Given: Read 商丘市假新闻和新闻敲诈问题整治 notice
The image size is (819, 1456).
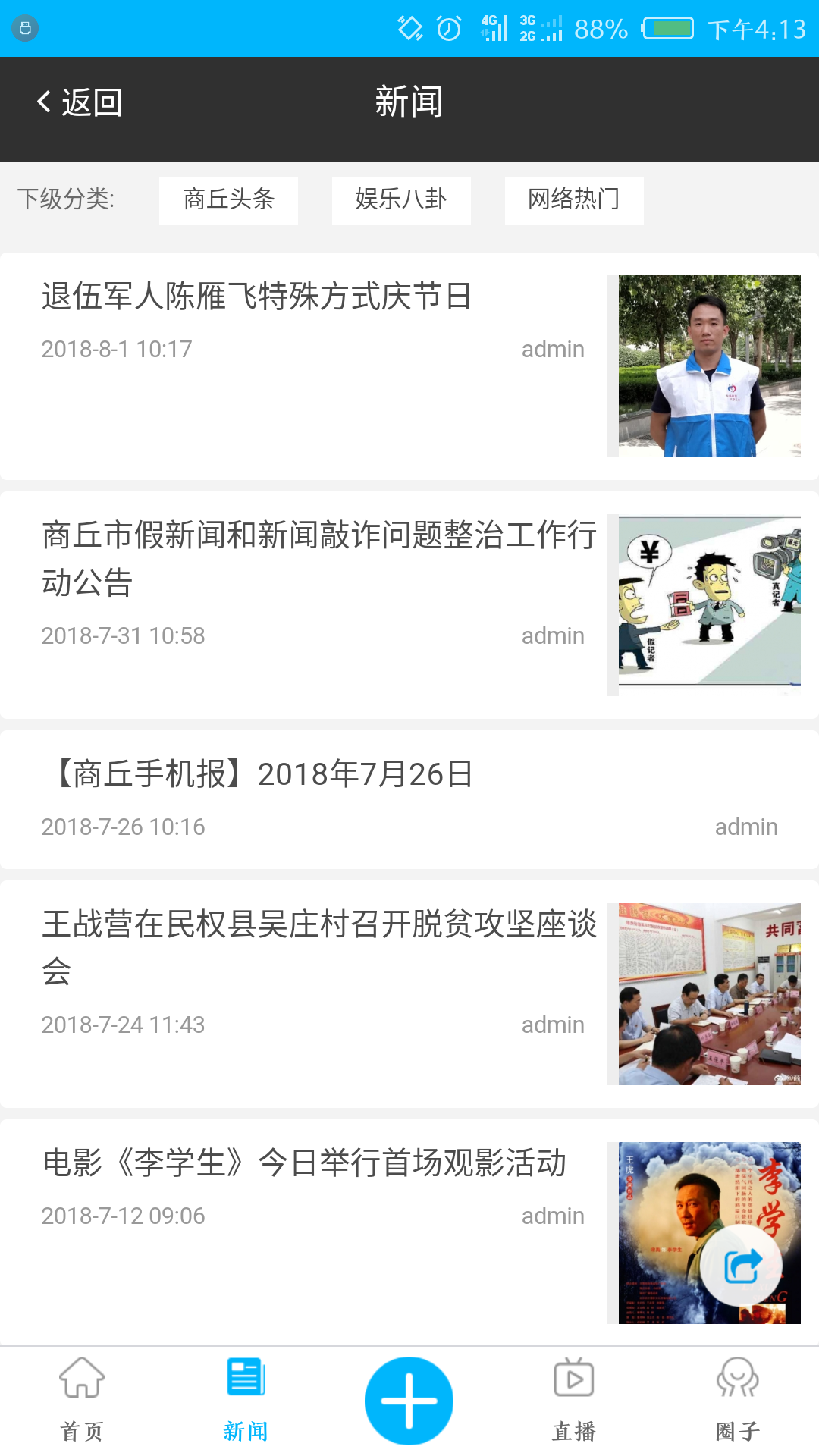Looking at the screenshot, I should coord(318,558).
